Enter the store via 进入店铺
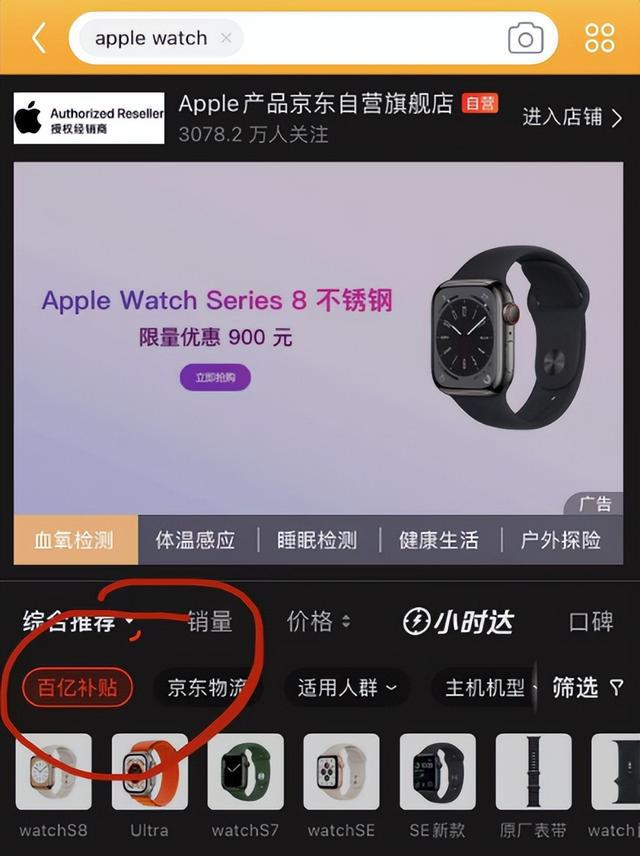Image resolution: width=640 pixels, height=856 pixels. click(x=571, y=118)
